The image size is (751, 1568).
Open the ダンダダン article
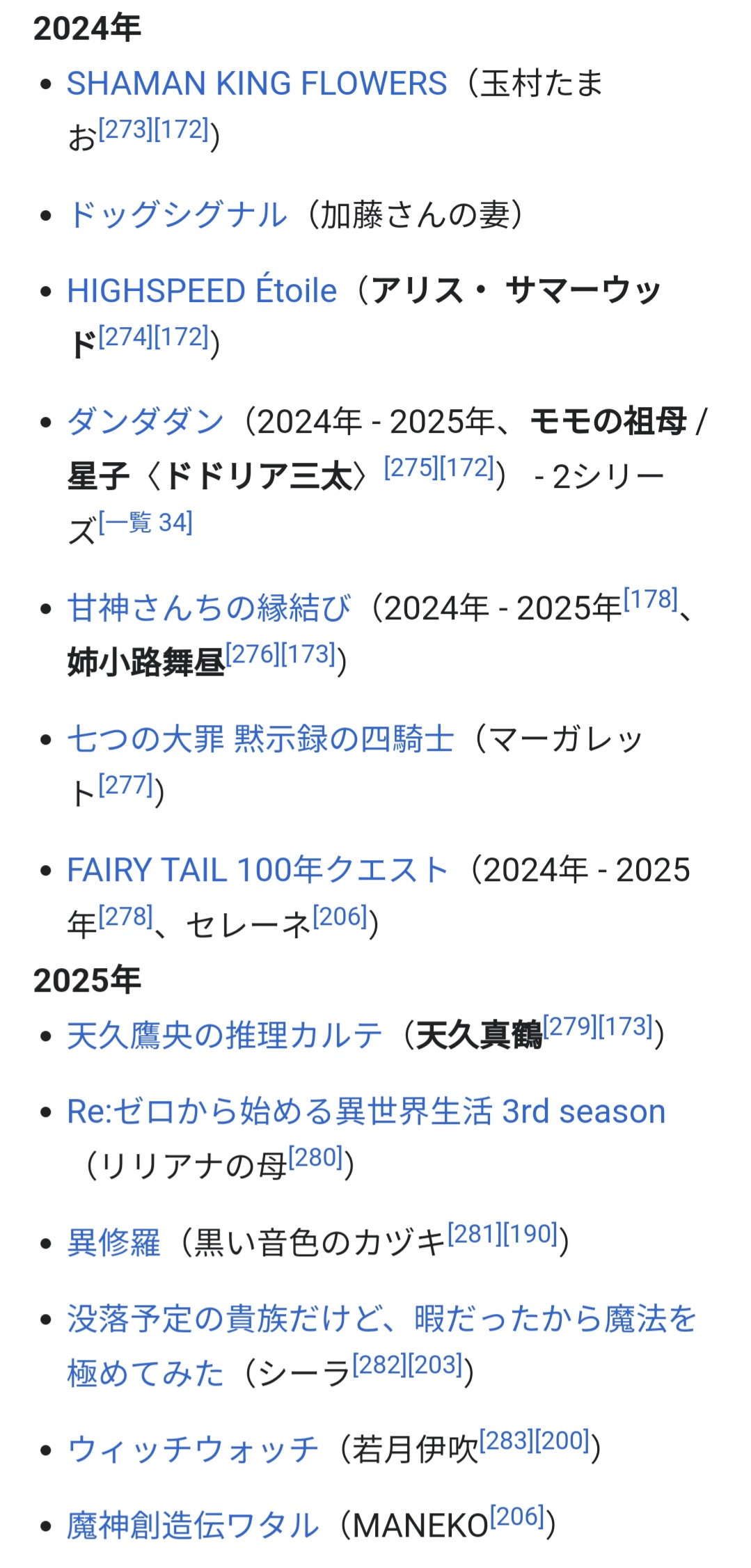click(145, 421)
